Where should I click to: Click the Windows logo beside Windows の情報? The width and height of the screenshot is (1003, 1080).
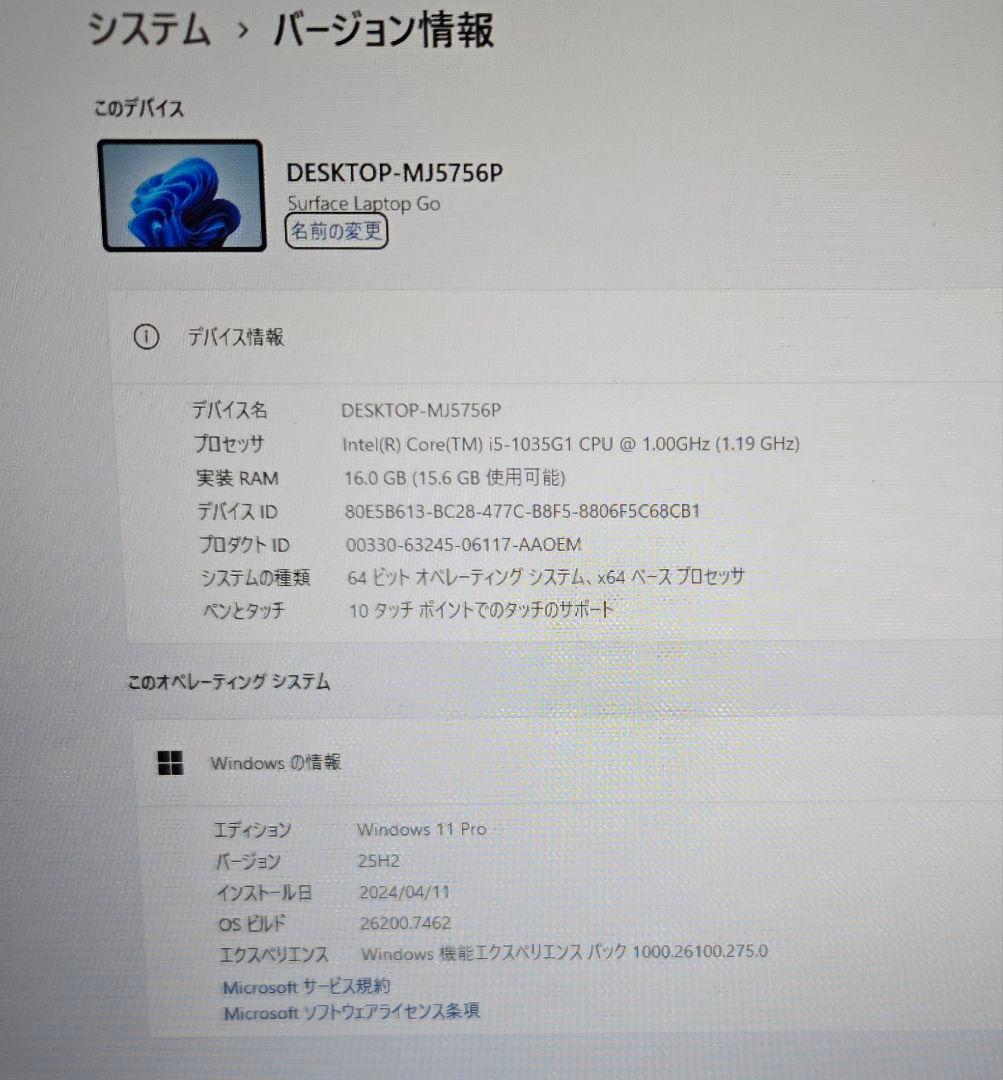172,762
